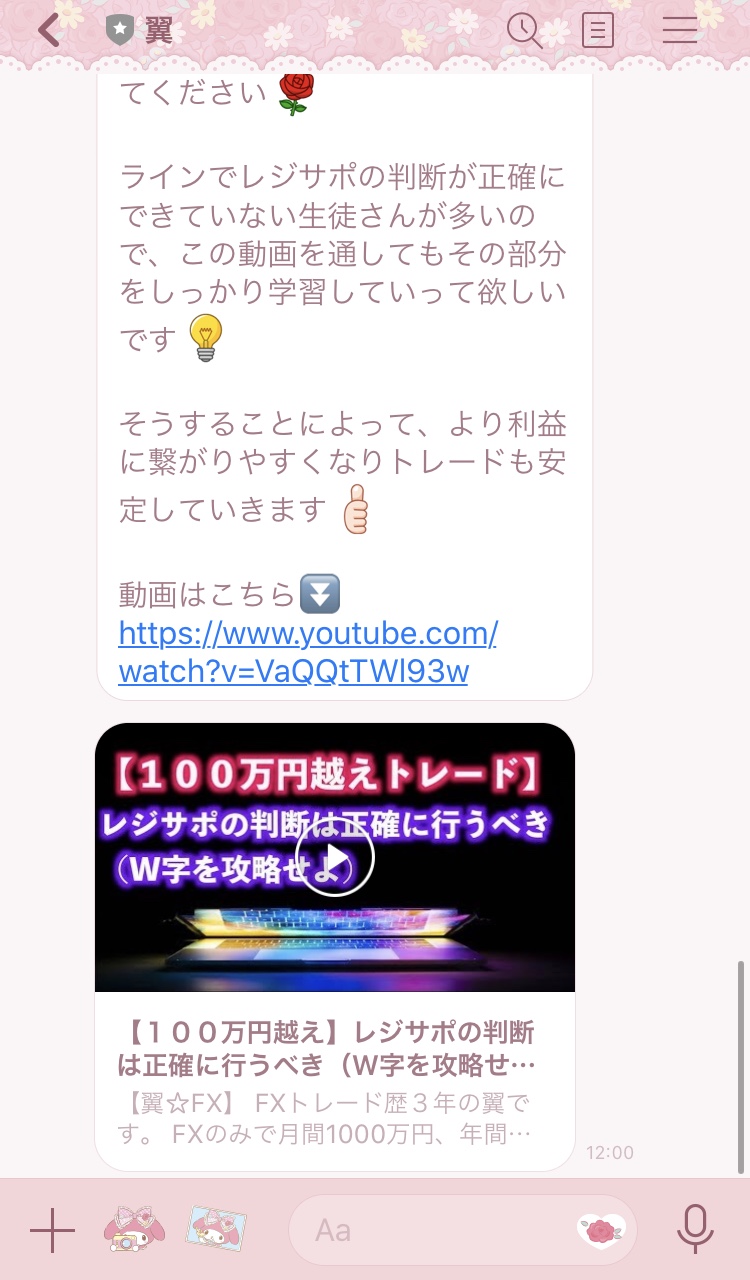The image size is (750, 1280).
Task: Open the sticker and emoji picker
Action: [601, 1230]
